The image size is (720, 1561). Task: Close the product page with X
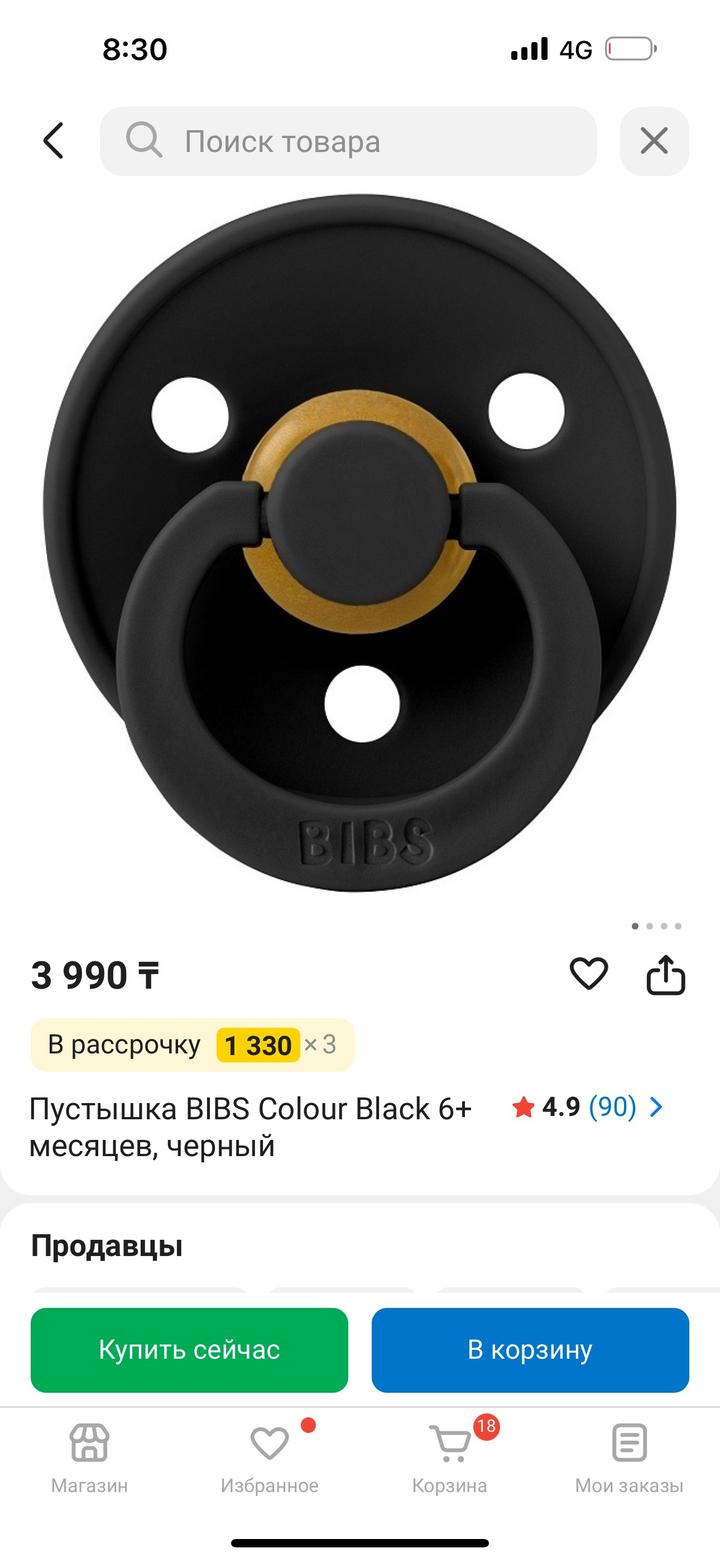pos(654,141)
